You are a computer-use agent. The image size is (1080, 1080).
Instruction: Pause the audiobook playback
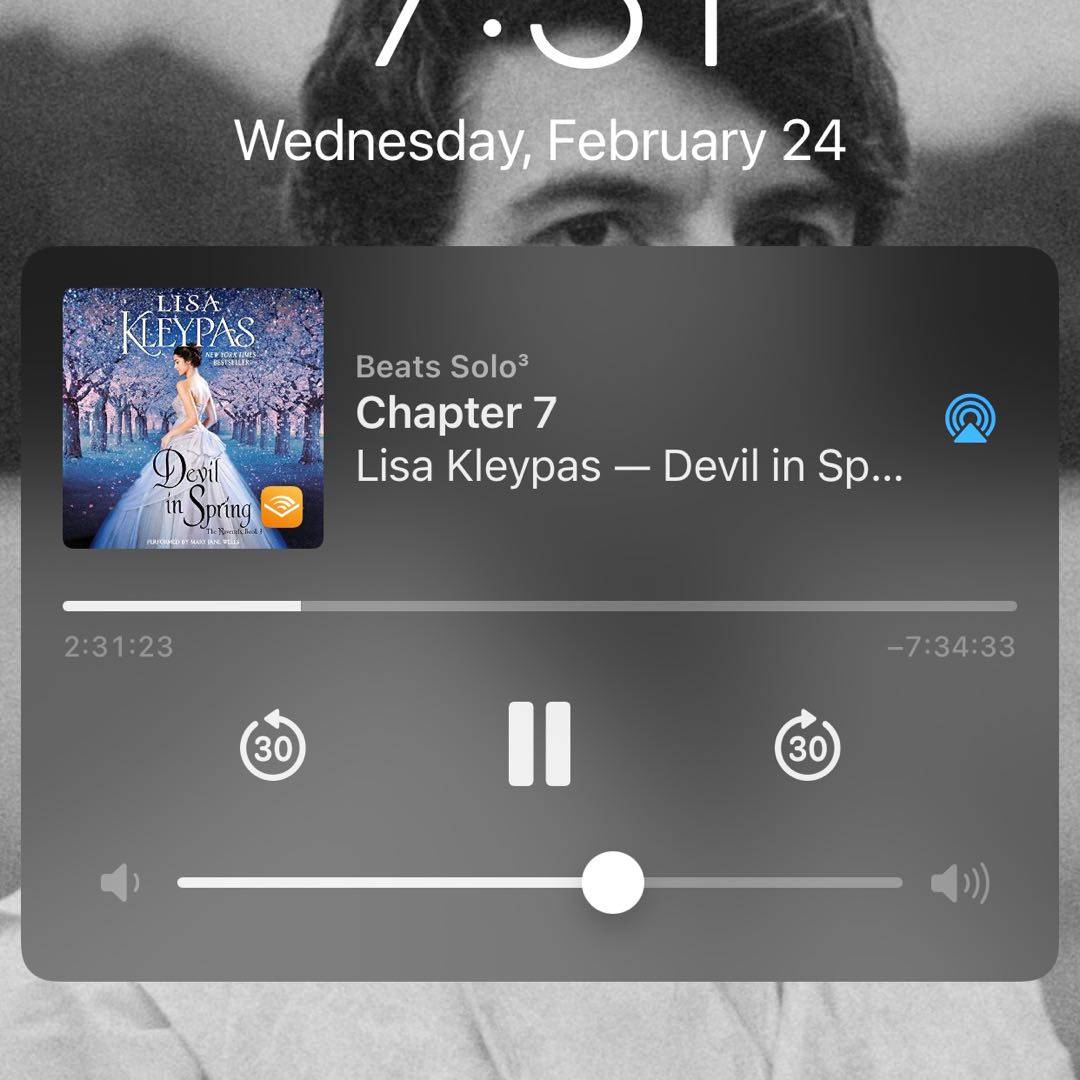pos(539,744)
